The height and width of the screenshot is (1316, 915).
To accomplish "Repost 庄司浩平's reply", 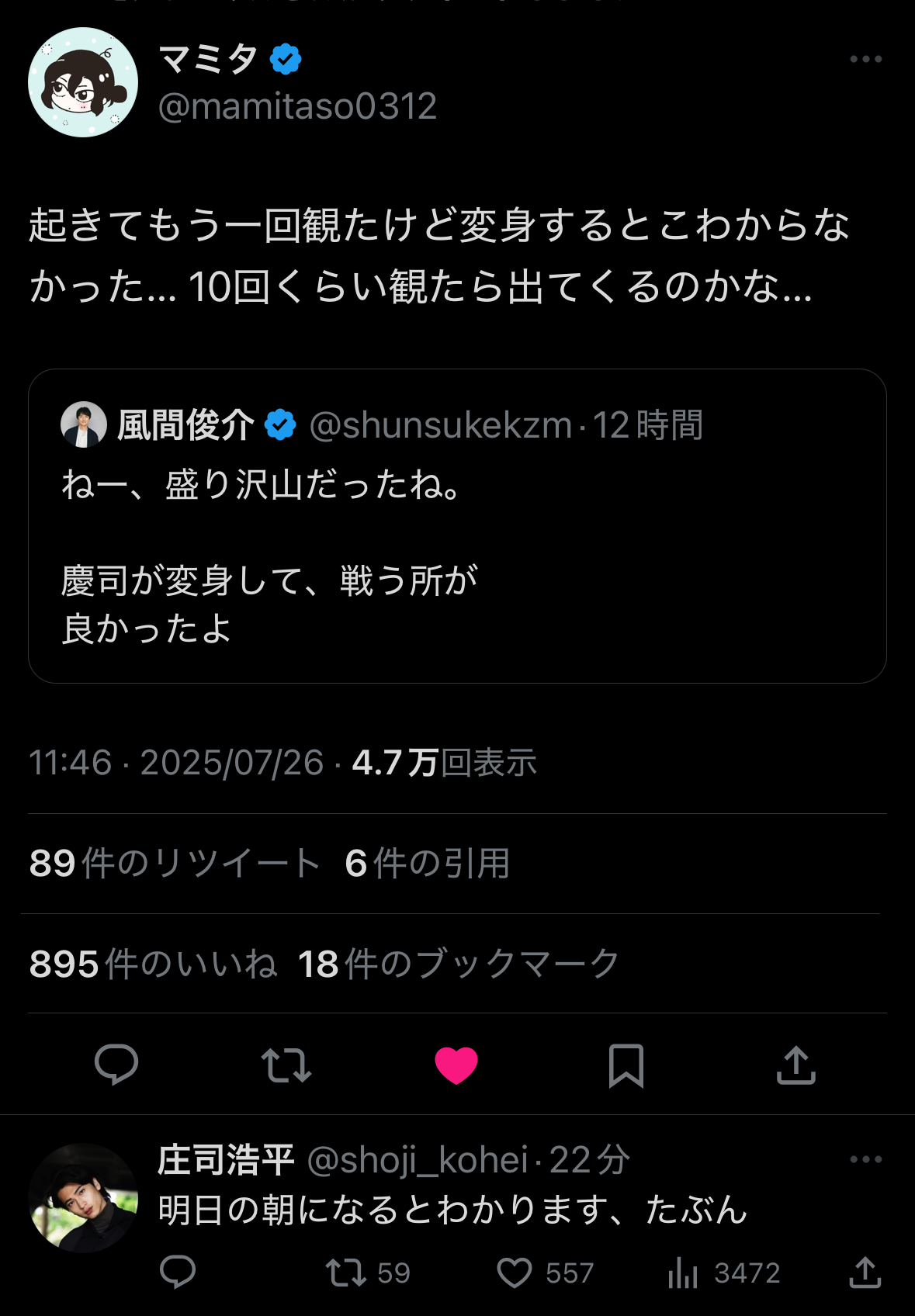I will (346, 1273).
